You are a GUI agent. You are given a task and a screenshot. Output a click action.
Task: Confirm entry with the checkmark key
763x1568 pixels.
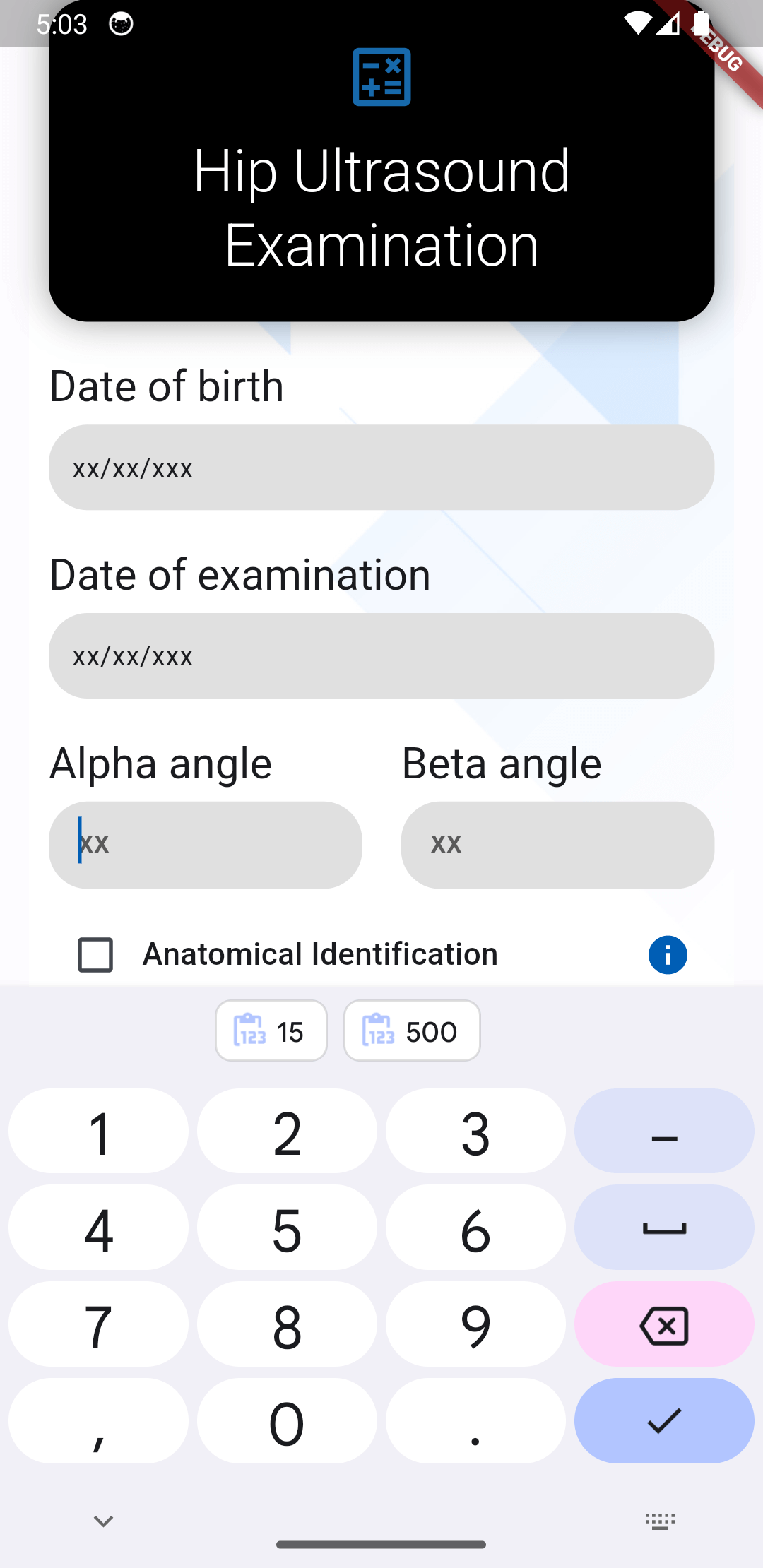point(664,1421)
